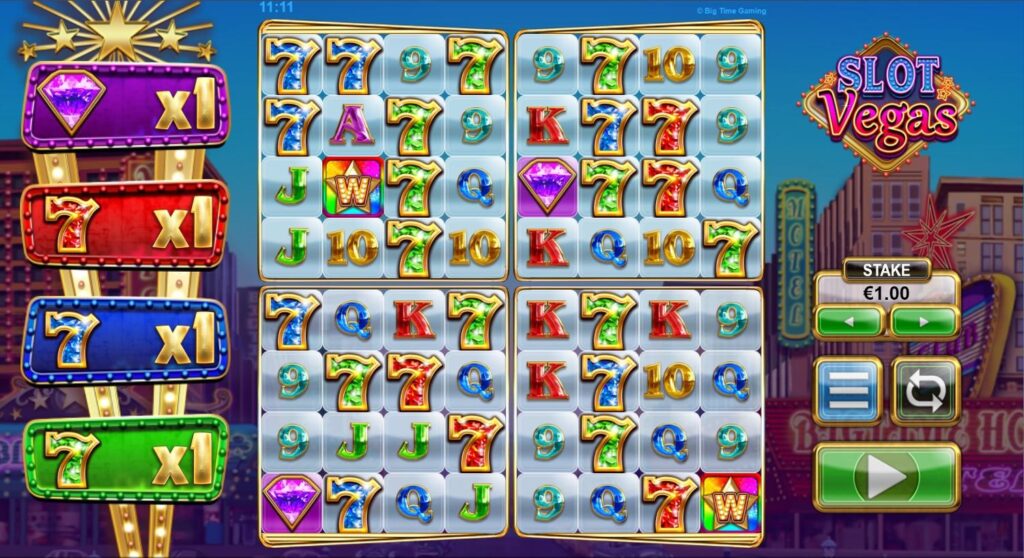Open the autoplay options

click(925, 391)
